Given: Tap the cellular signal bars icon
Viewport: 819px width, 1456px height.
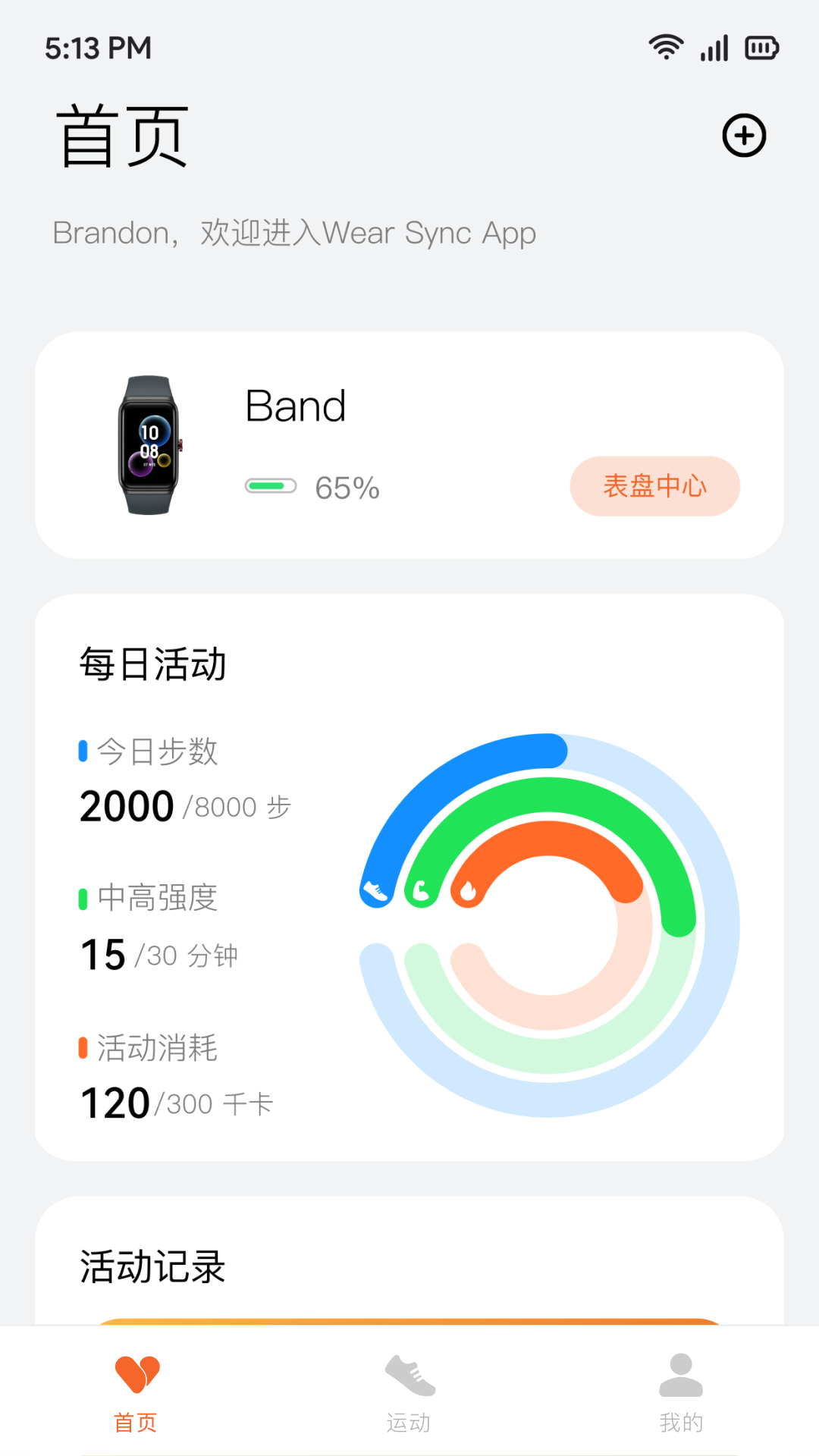Looking at the screenshot, I should tap(714, 47).
